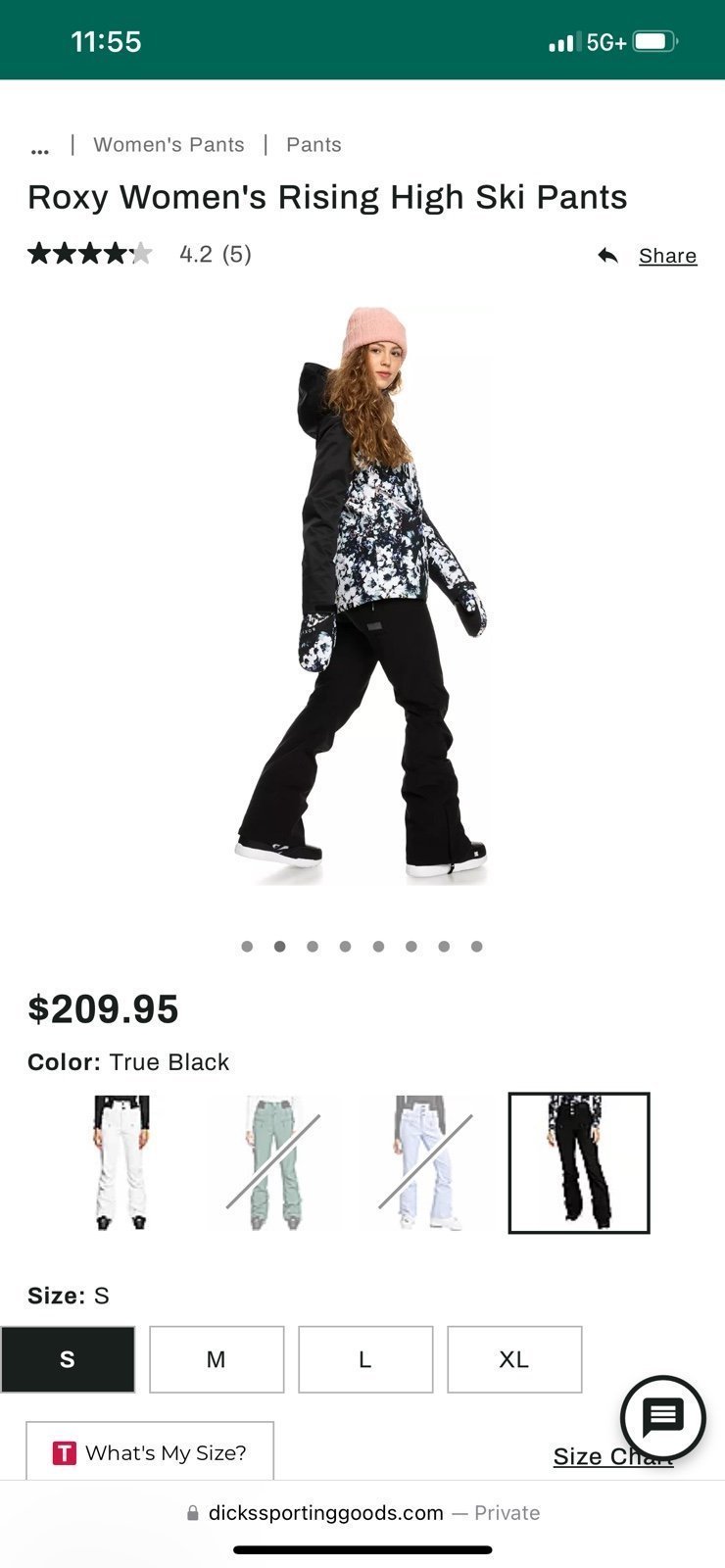The image size is (725, 1568).
Task: Open the Women's Pants breadcrumb
Action: [169, 145]
